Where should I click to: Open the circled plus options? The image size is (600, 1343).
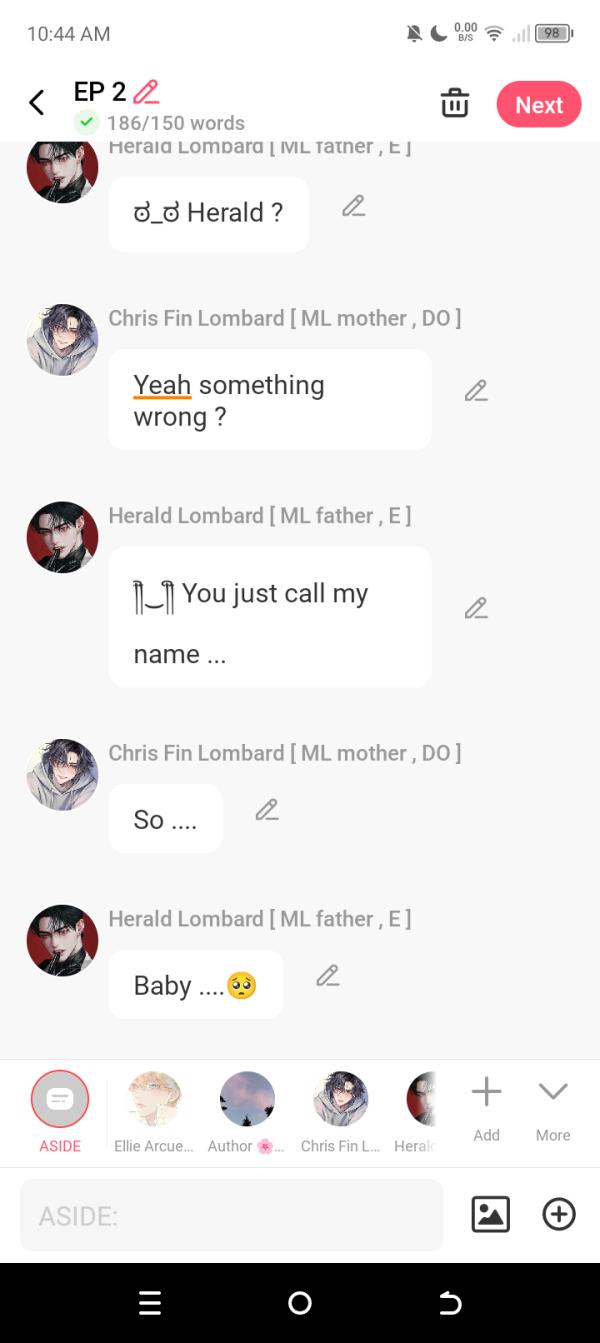point(559,1214)
